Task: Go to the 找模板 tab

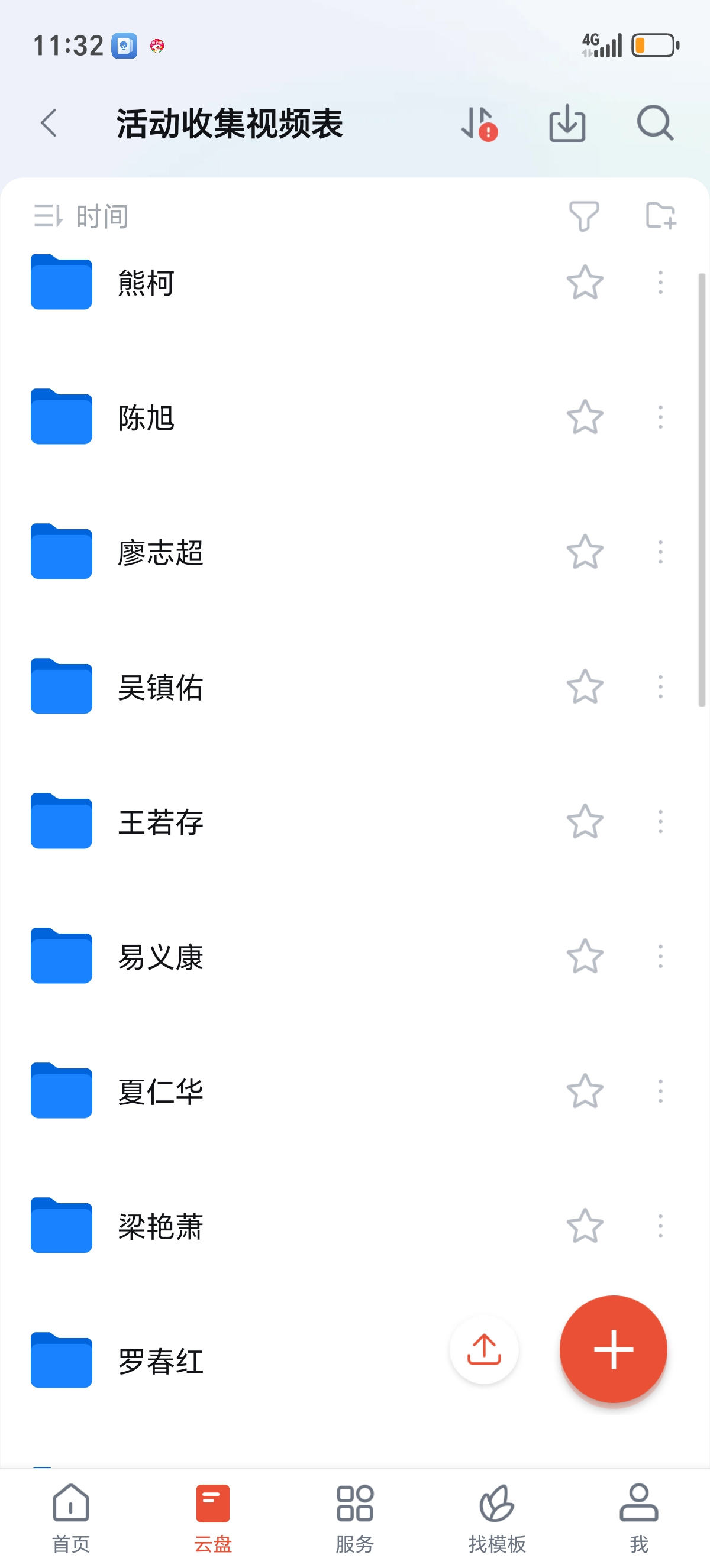Action: pos(497,1518)
